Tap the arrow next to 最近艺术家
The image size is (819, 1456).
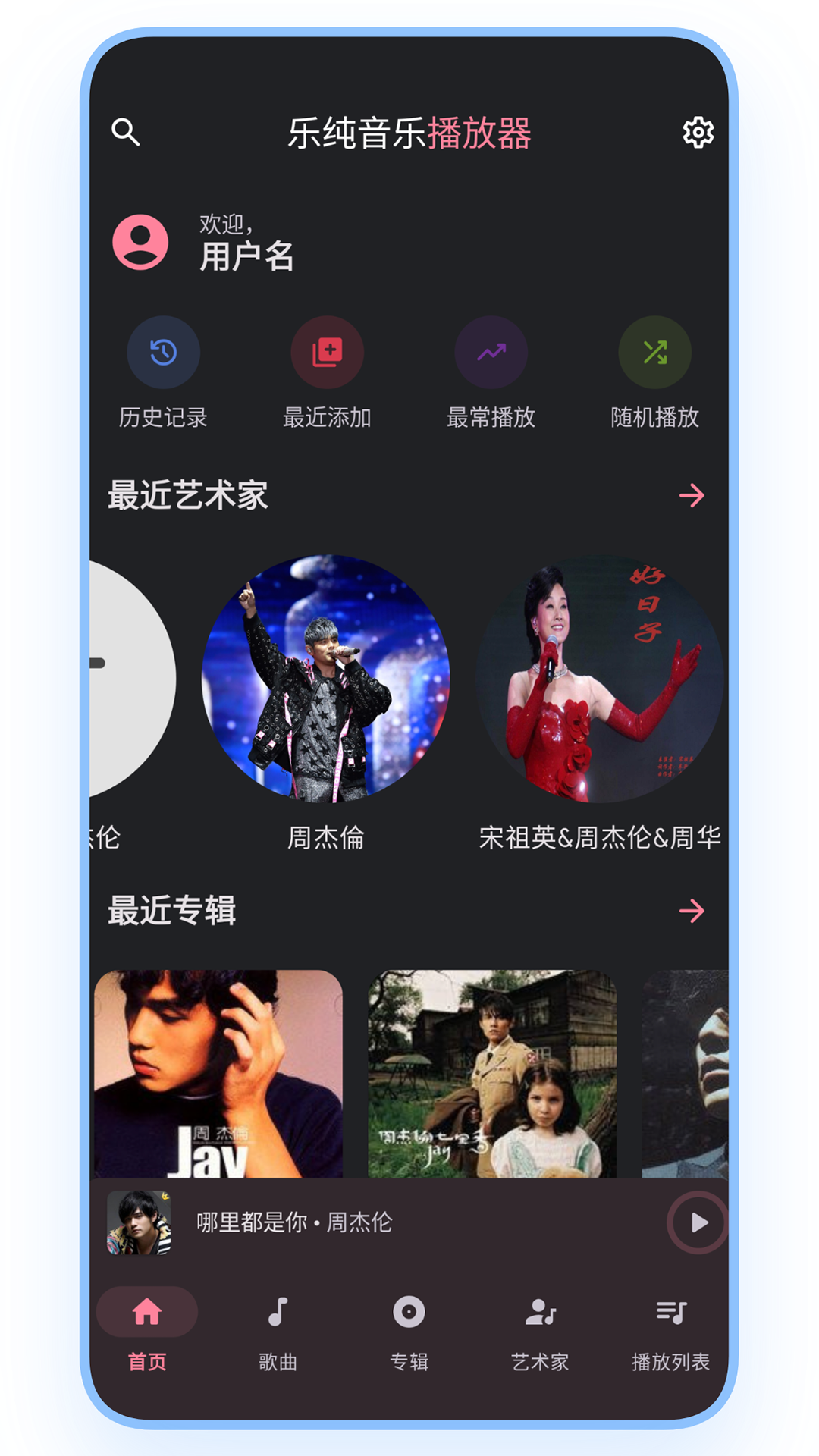(692, 496)
